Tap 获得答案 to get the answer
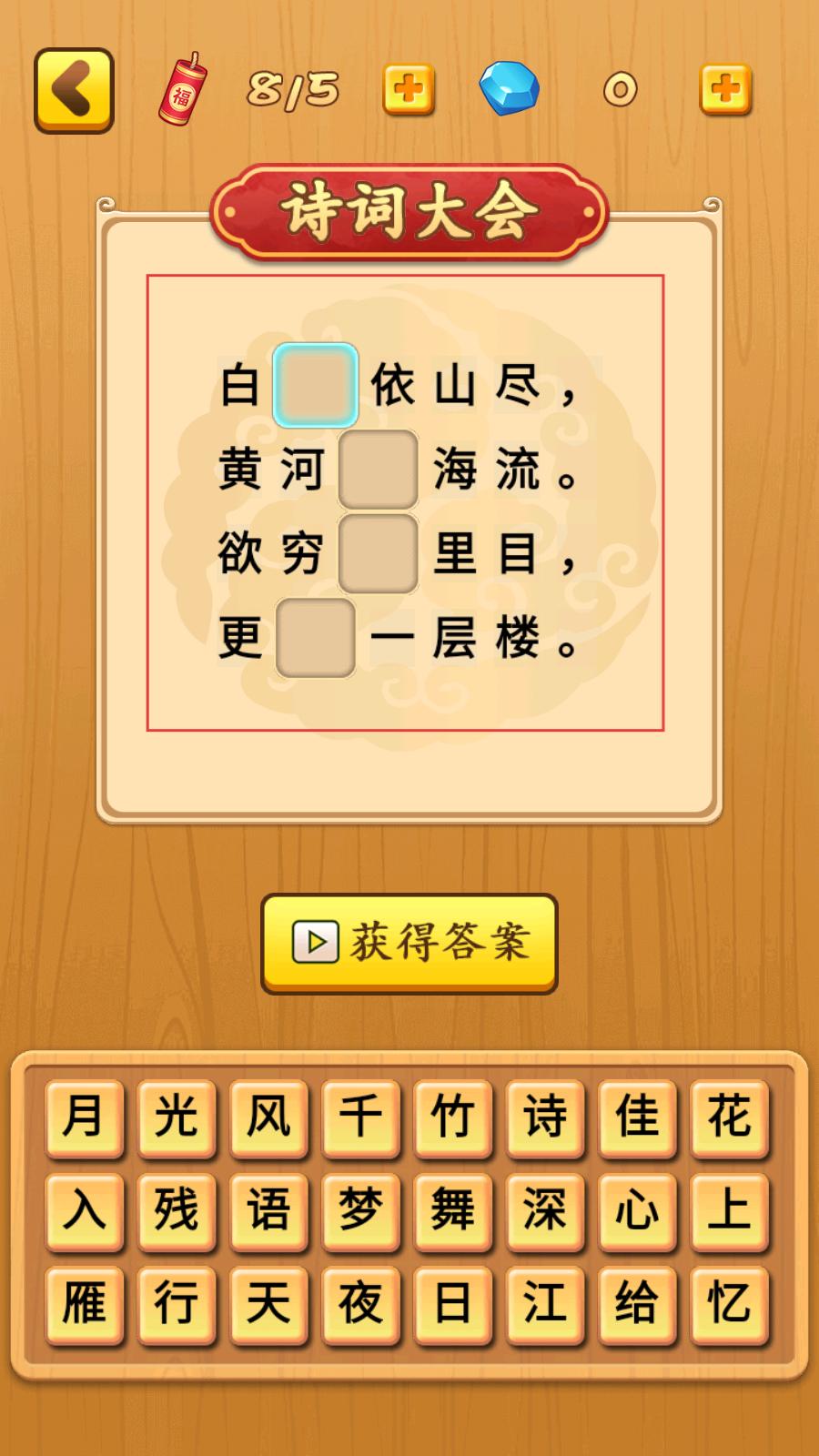The width and height of the screenshot is (819, 1456). (409, 943)
